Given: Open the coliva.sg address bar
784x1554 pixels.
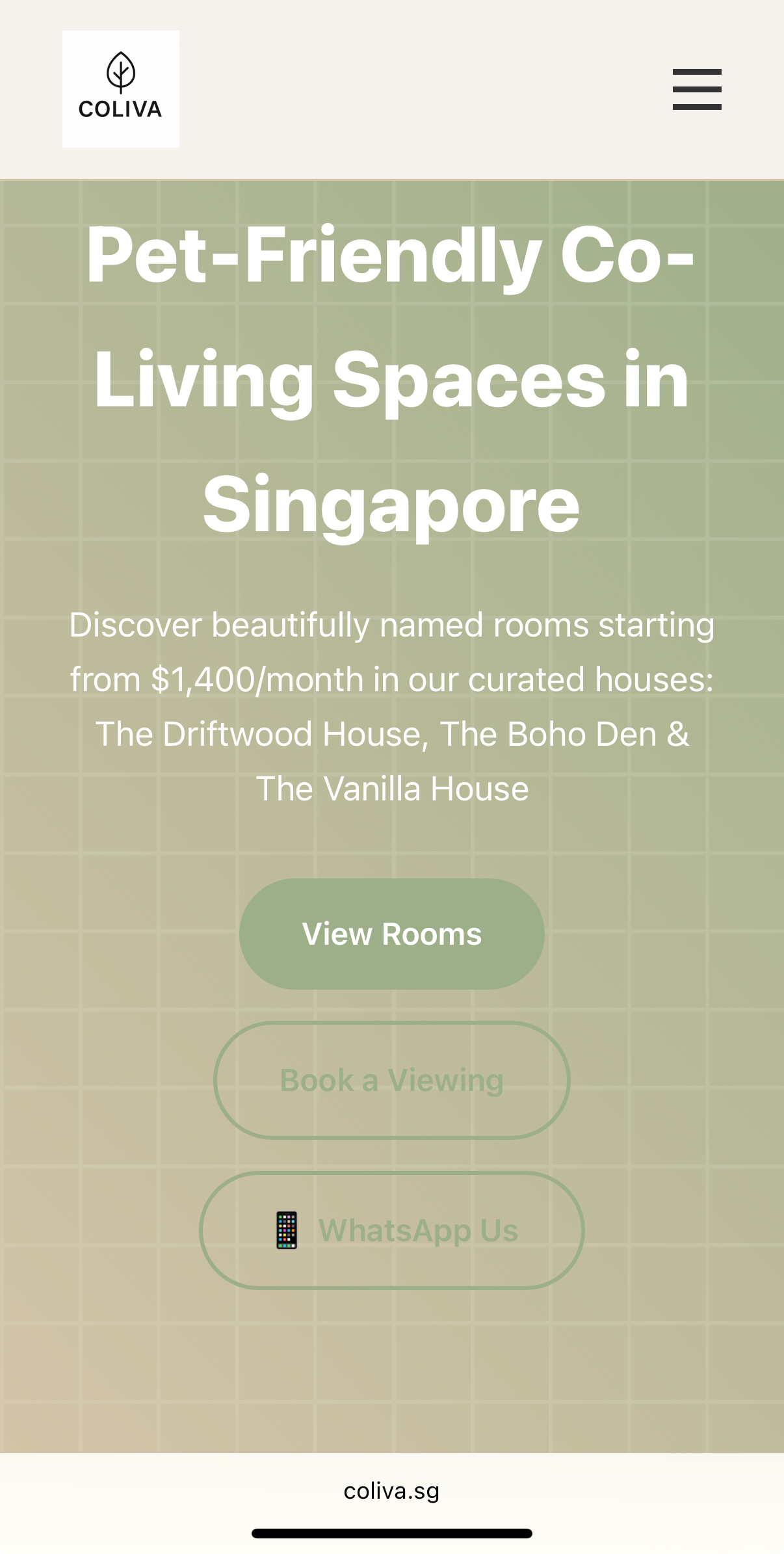Looking at the screenshot, I should point(391,1492).
